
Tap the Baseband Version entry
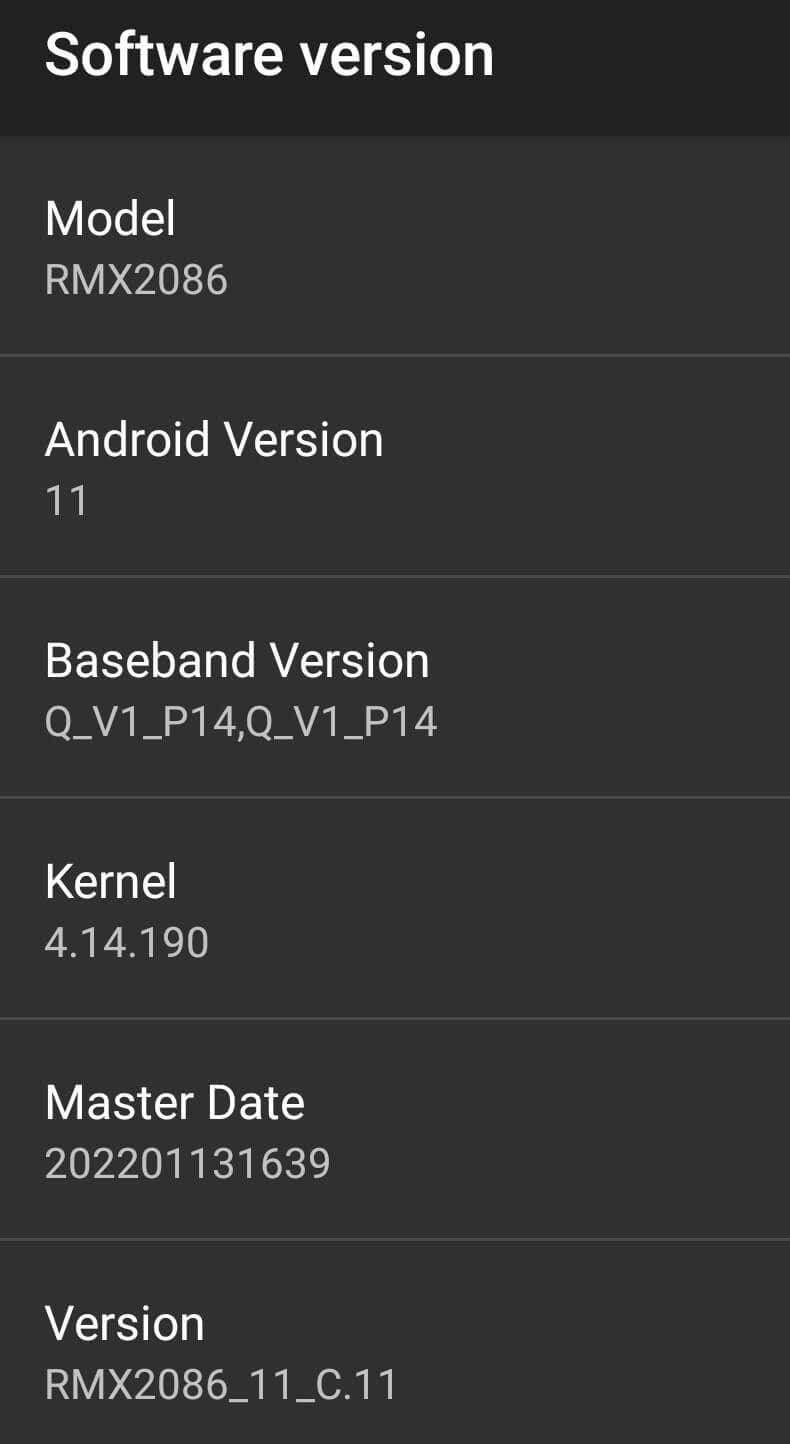395,688
